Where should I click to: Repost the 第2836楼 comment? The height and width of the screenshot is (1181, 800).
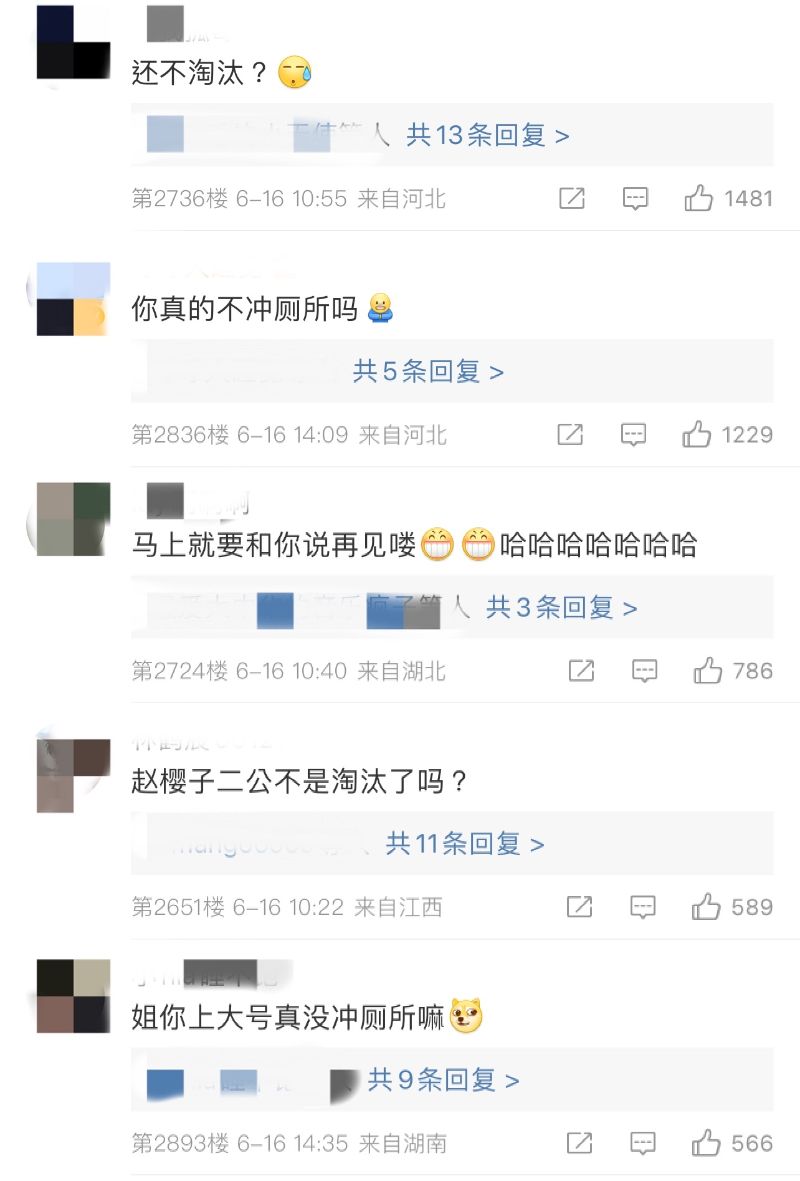click(569, 435)
